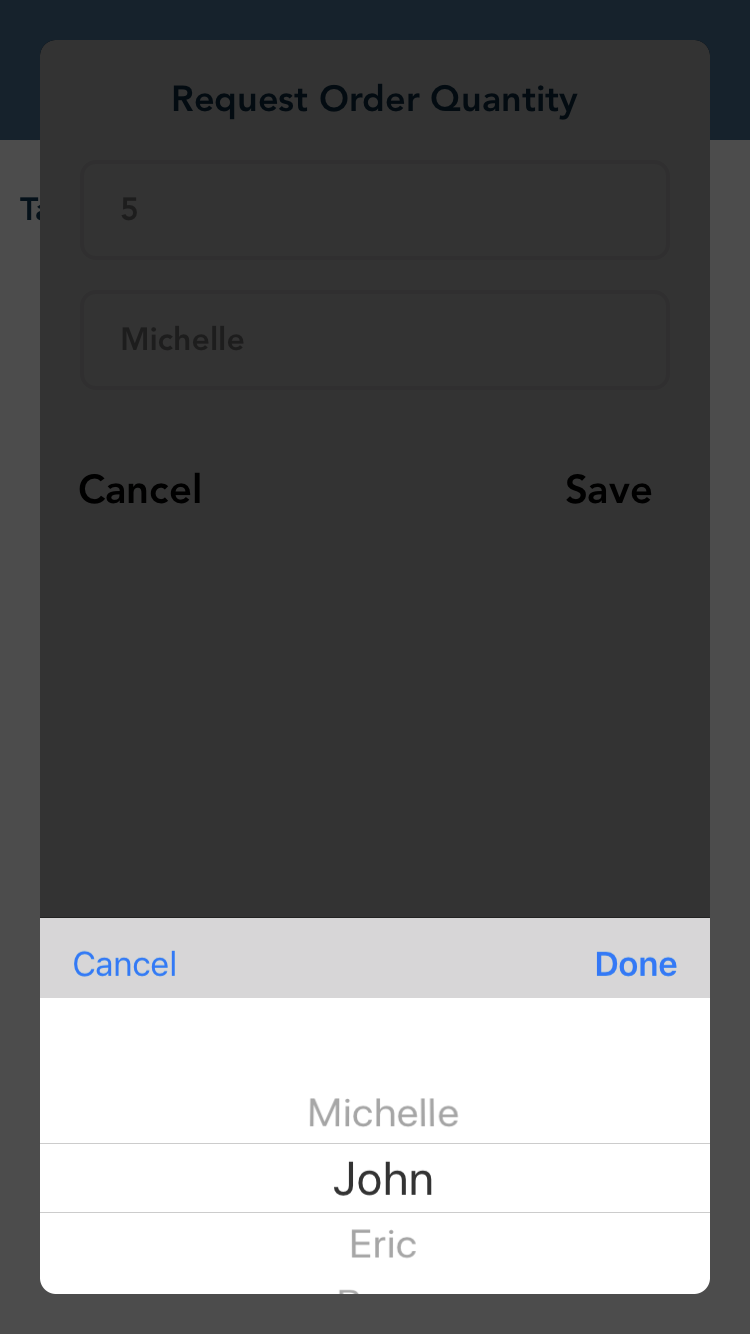This screenshot has height=1334, width=750.
Task: Open the name field showing Michelle
Action: point(374,340)
